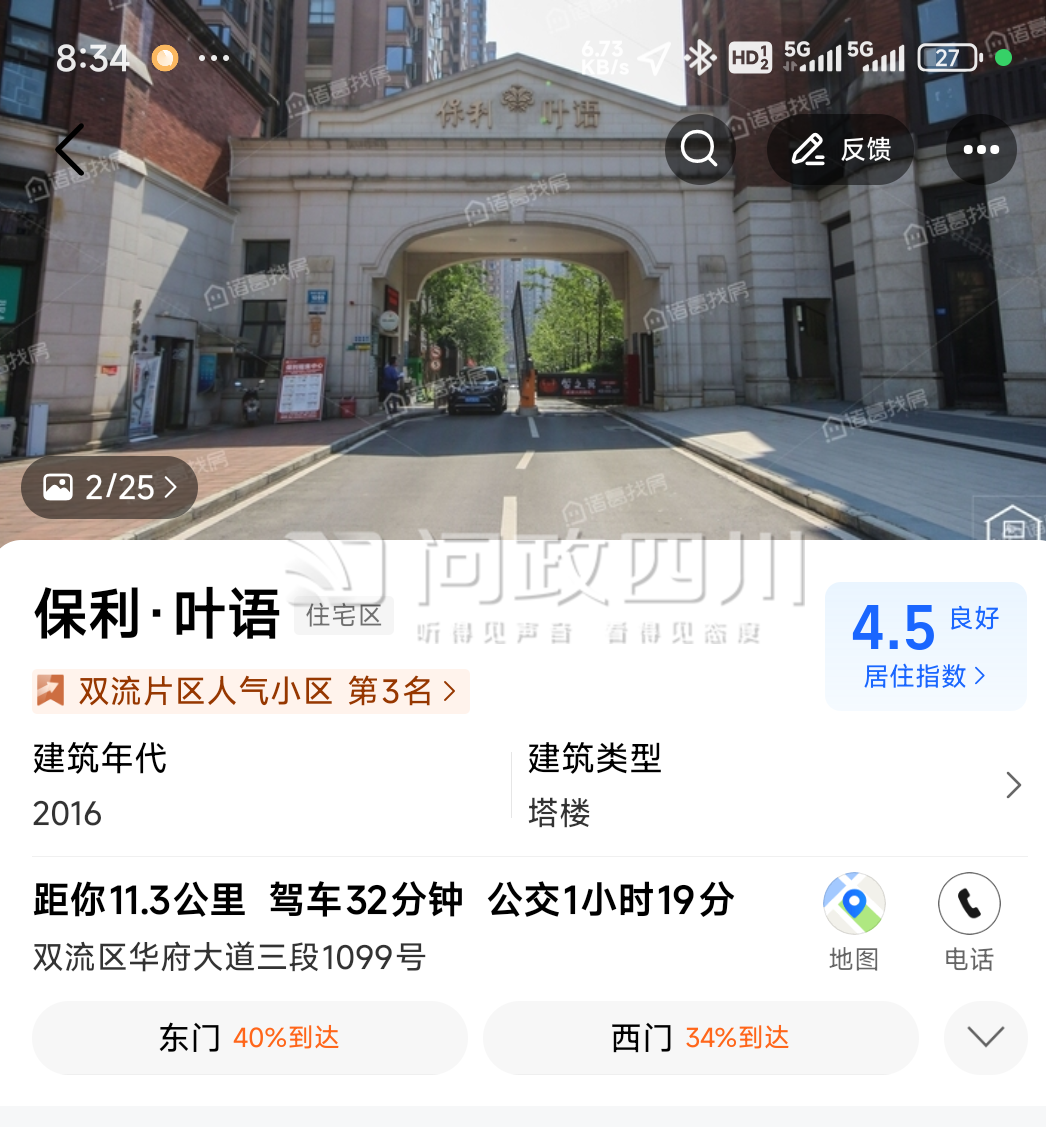Select the 西门 entrance chip

[700, 1038]
